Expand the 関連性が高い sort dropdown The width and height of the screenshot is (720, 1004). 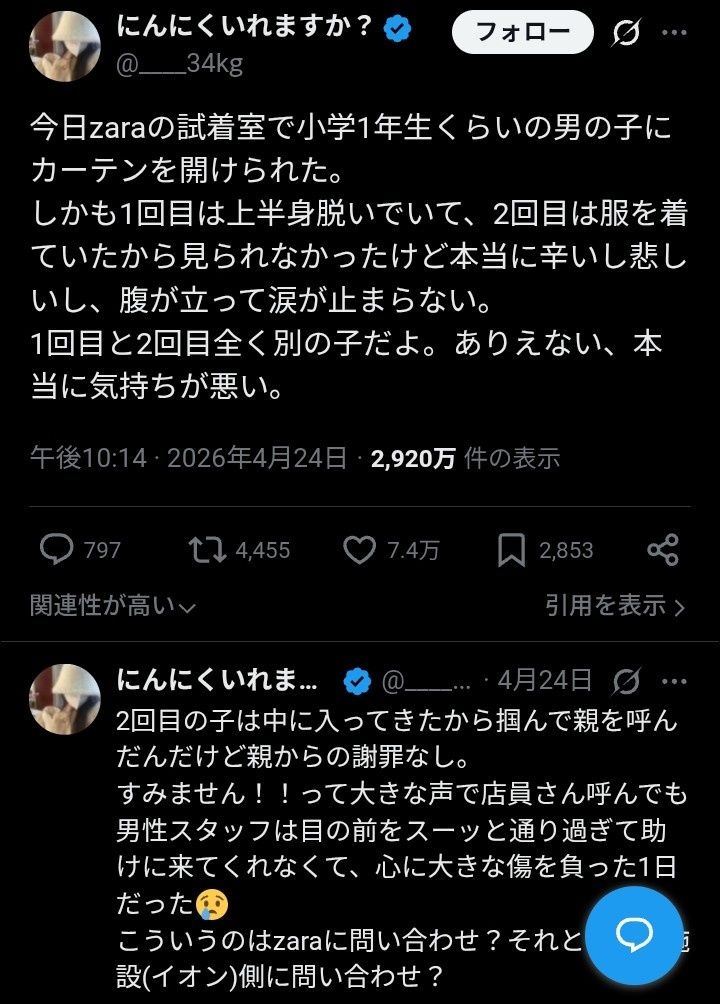tap(113, 605)
